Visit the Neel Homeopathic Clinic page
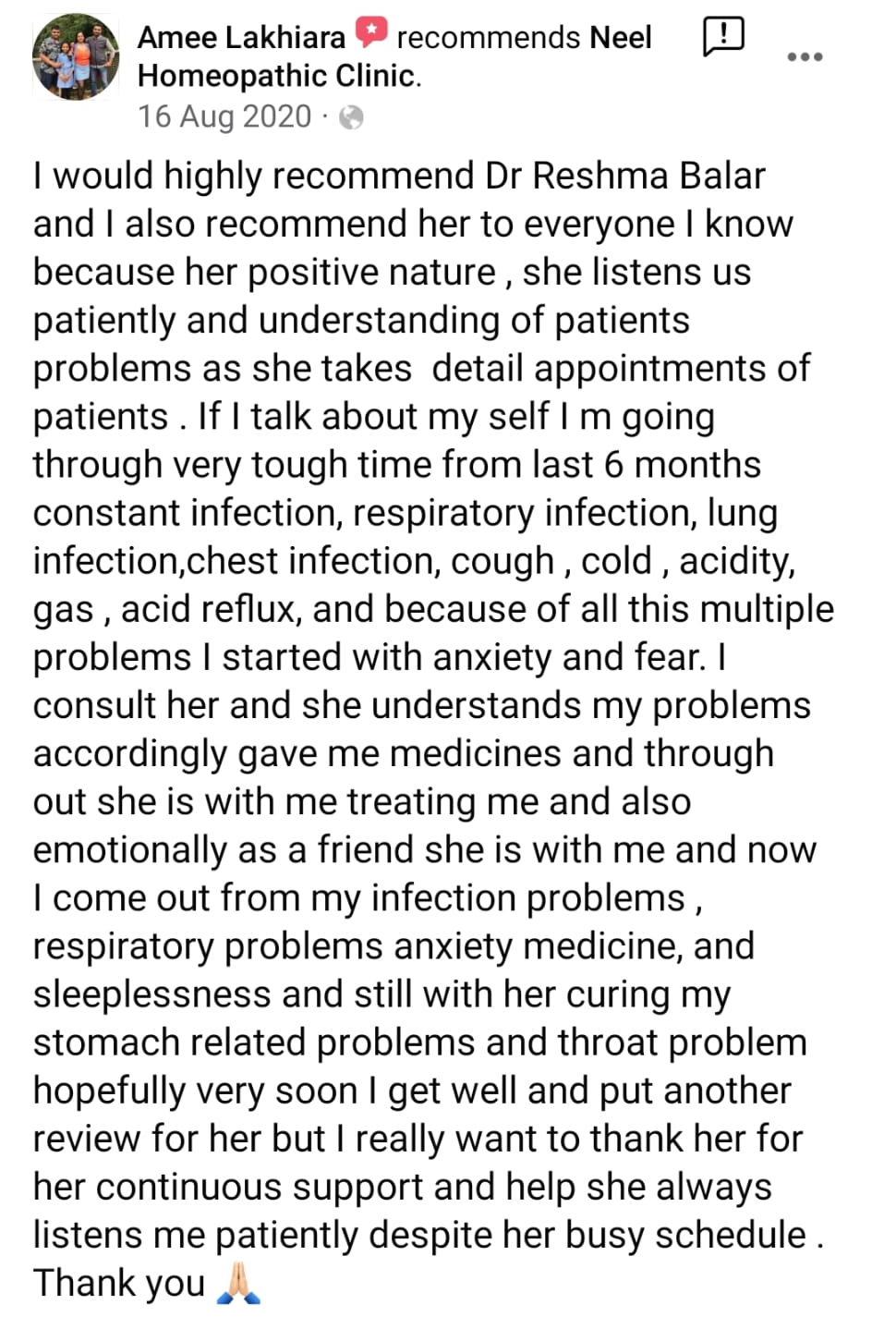896x1329 pixels. tap(278, 76)
